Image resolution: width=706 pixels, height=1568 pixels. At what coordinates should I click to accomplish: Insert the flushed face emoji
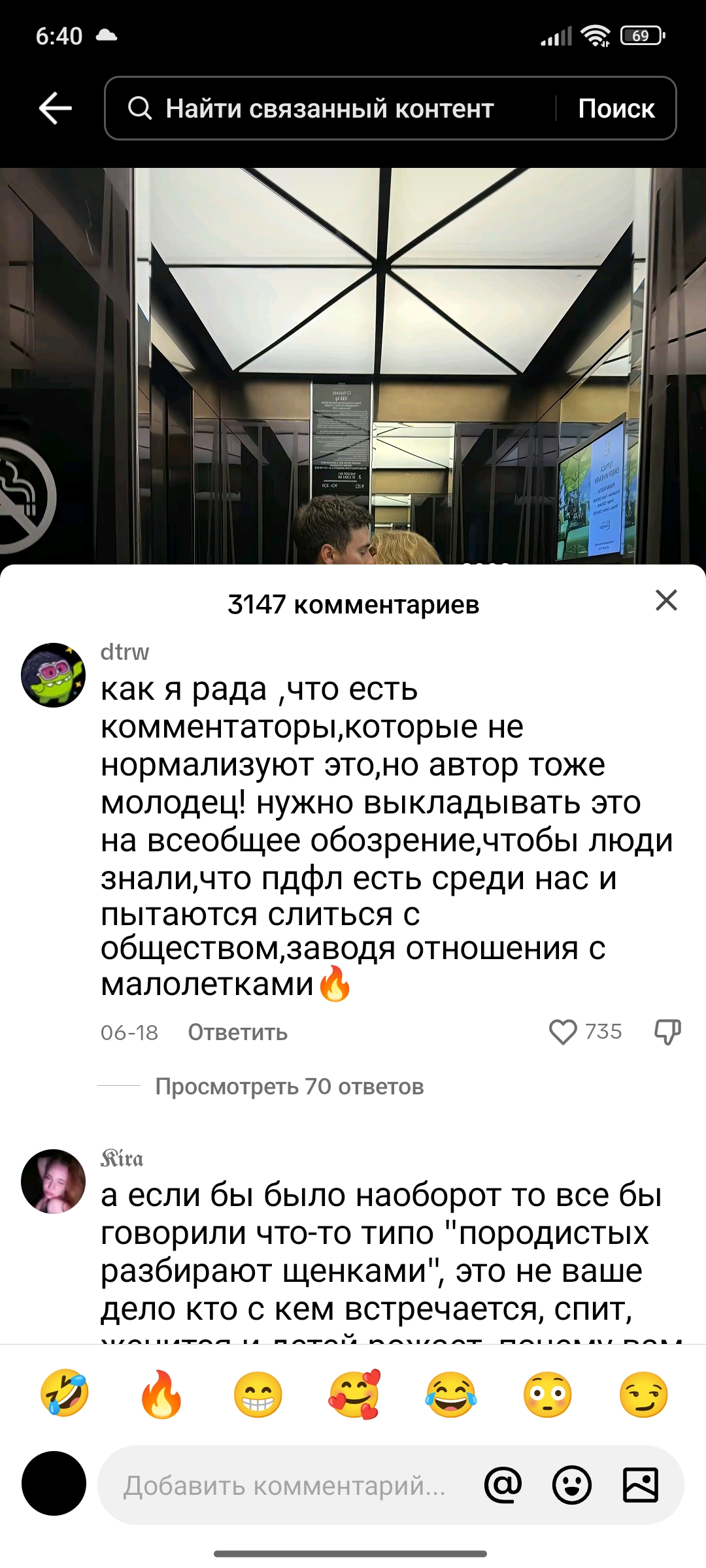548,1394
